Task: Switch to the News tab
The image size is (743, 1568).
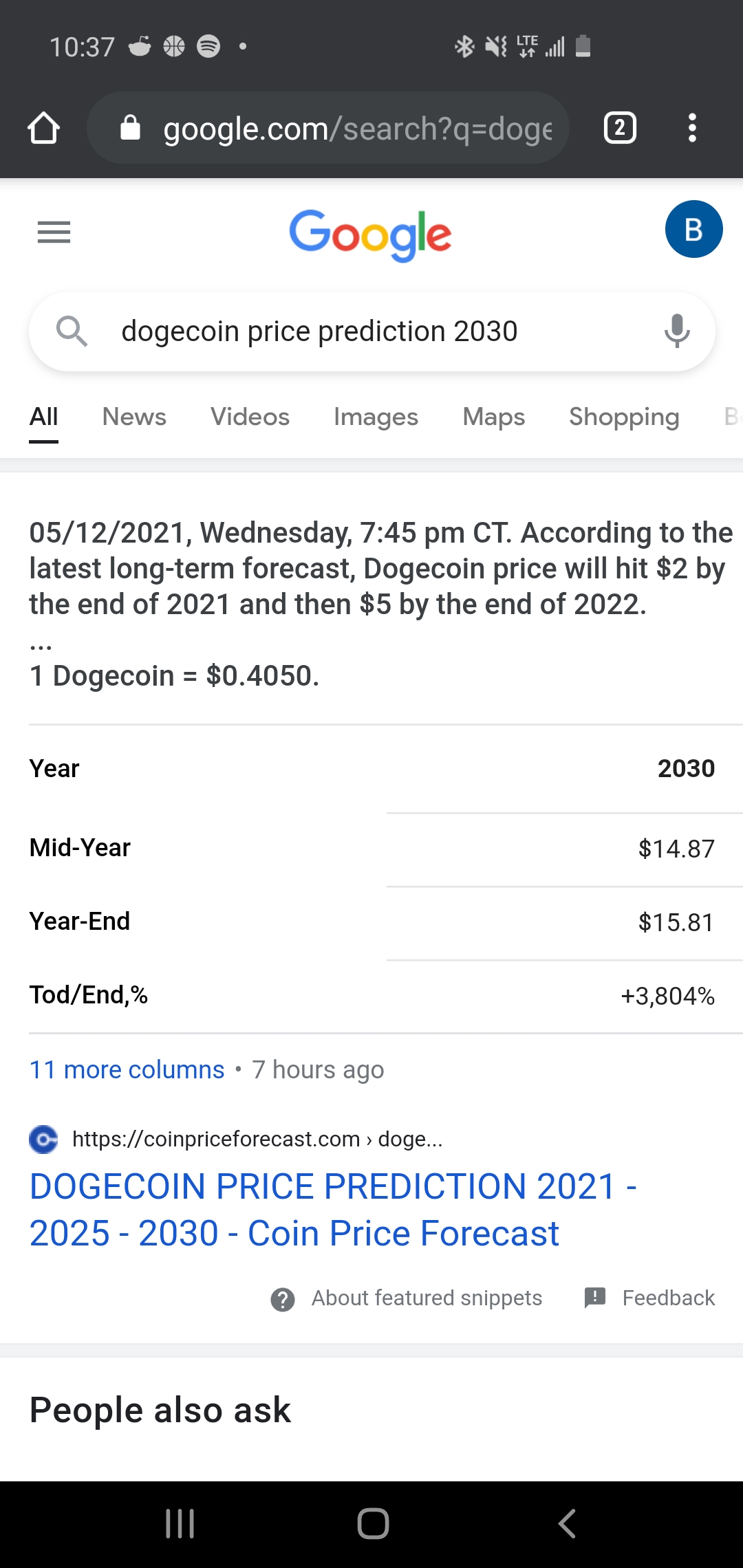Action: (x=134, y=417)
